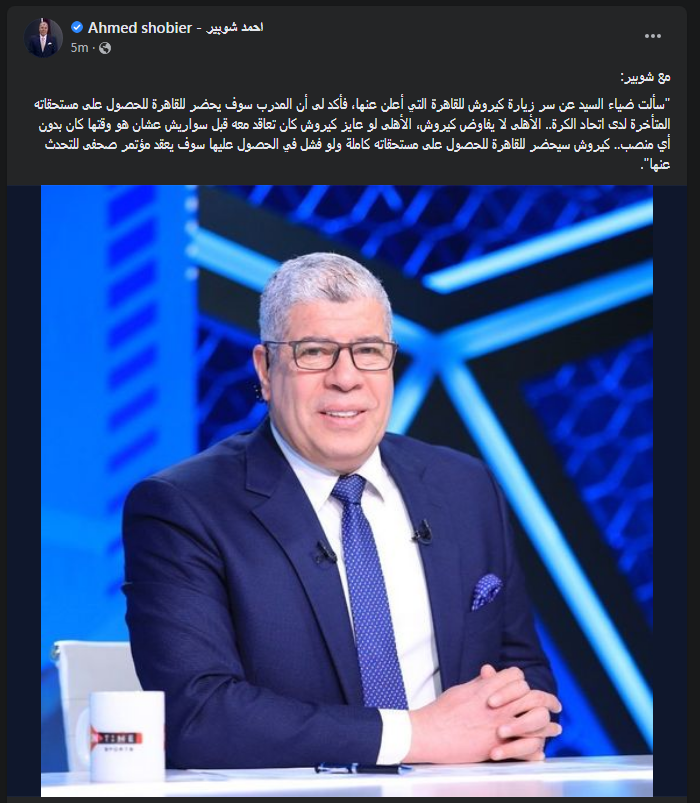Open the post's three-dot options menu

point(652,36)
